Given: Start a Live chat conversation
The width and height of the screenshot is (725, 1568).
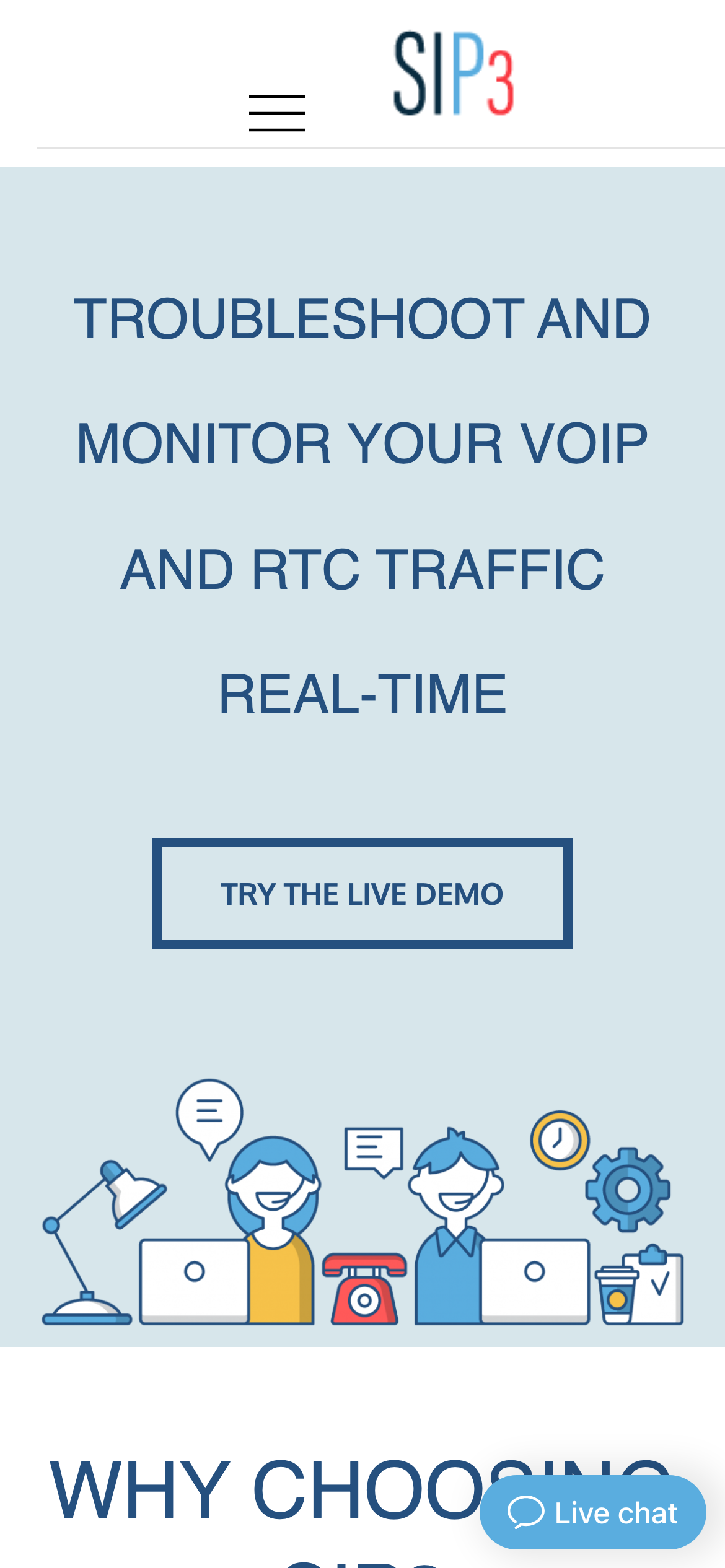Looking at the screenshot, I should click(x=592, y=1512).
